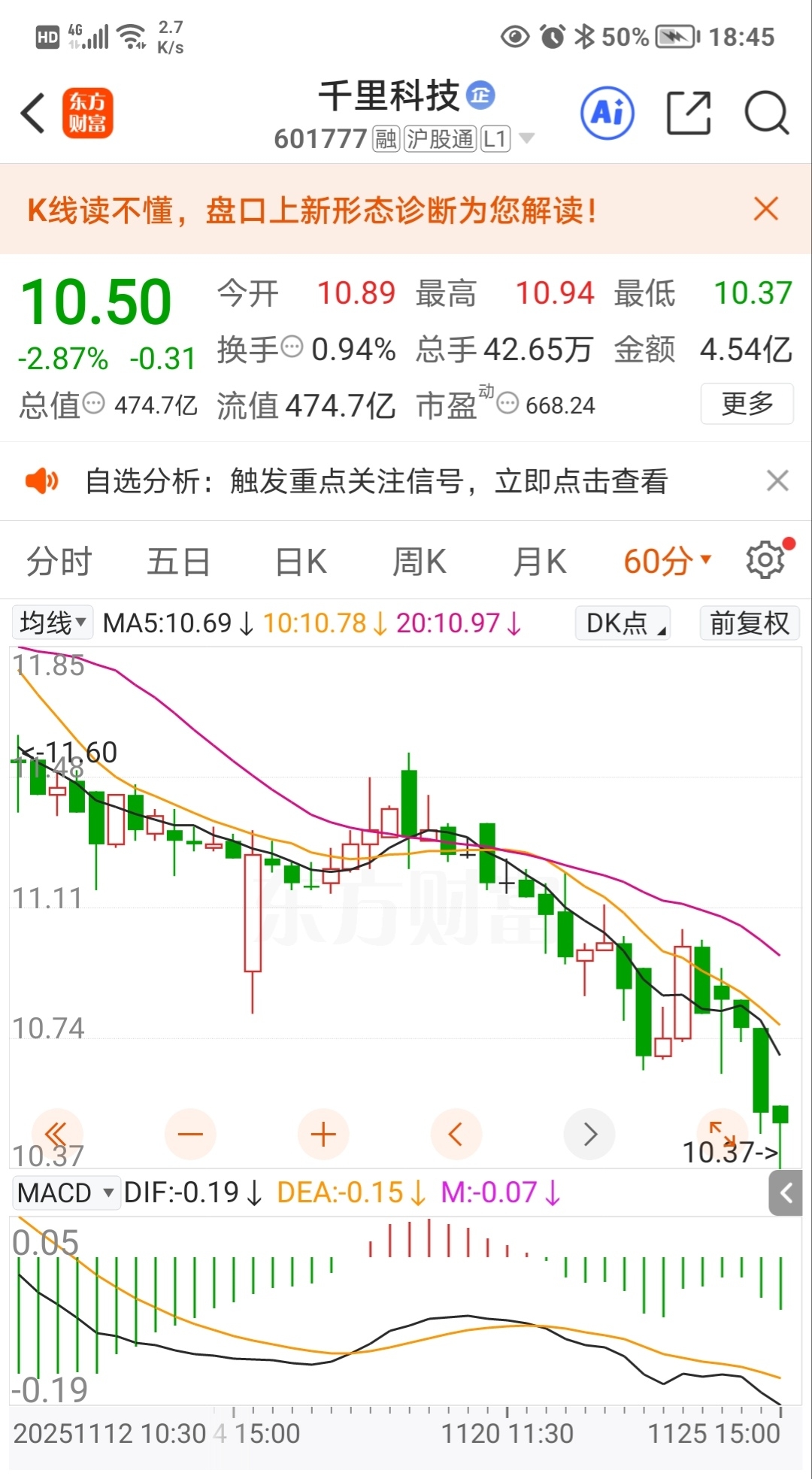Share this stock page
Image resolution: width=812 pixels, height=1479 pixels.
click(x=689, y=114)
